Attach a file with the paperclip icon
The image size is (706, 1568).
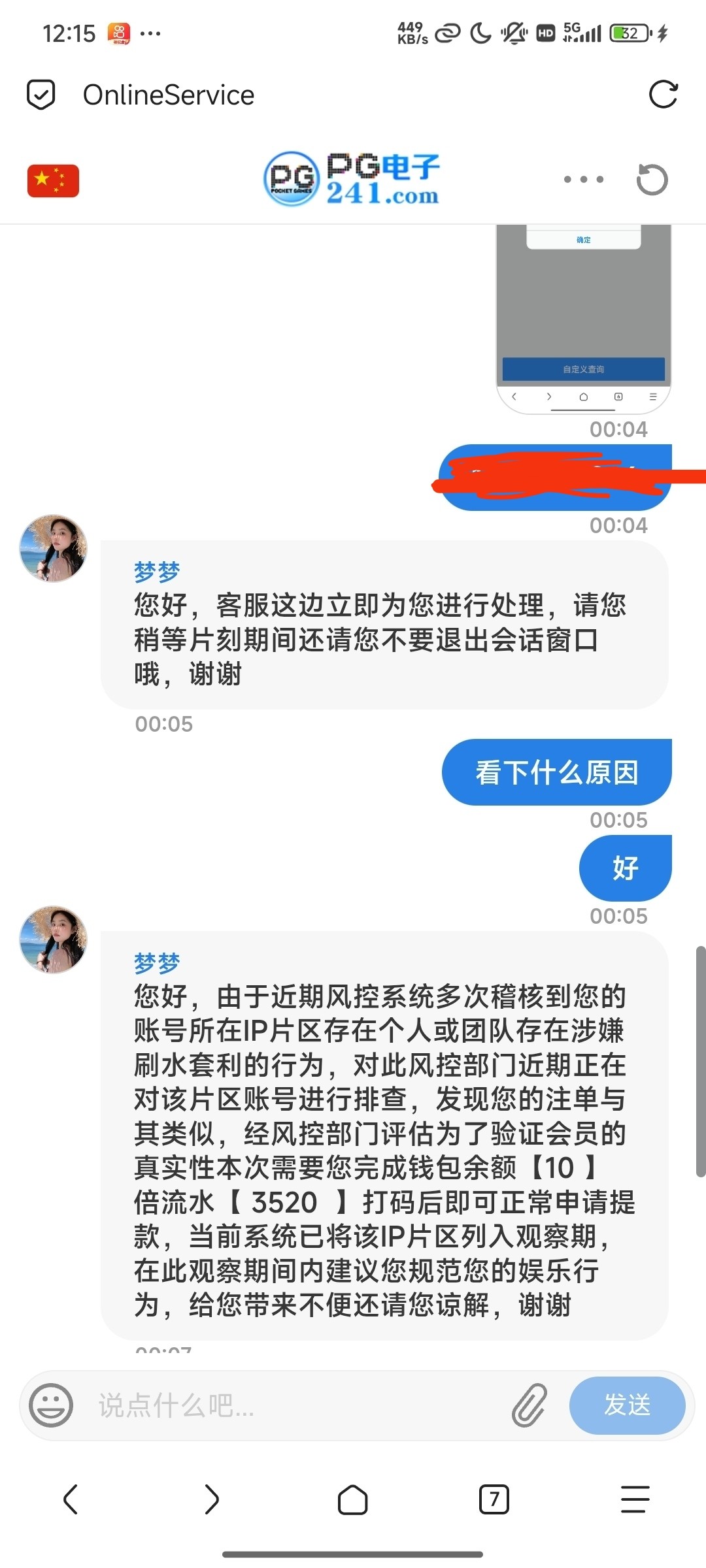[529, 1405]
